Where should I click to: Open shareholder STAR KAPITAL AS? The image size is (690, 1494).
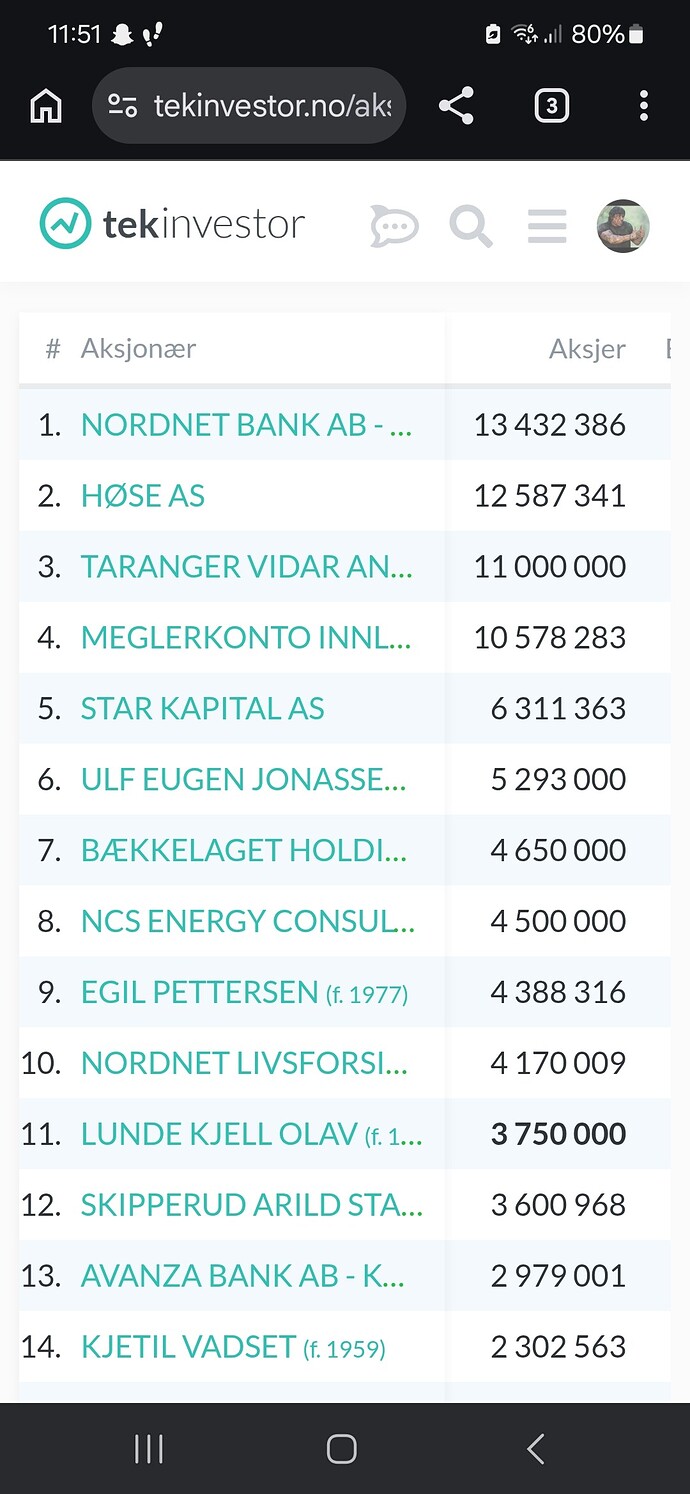click(203, 709)
